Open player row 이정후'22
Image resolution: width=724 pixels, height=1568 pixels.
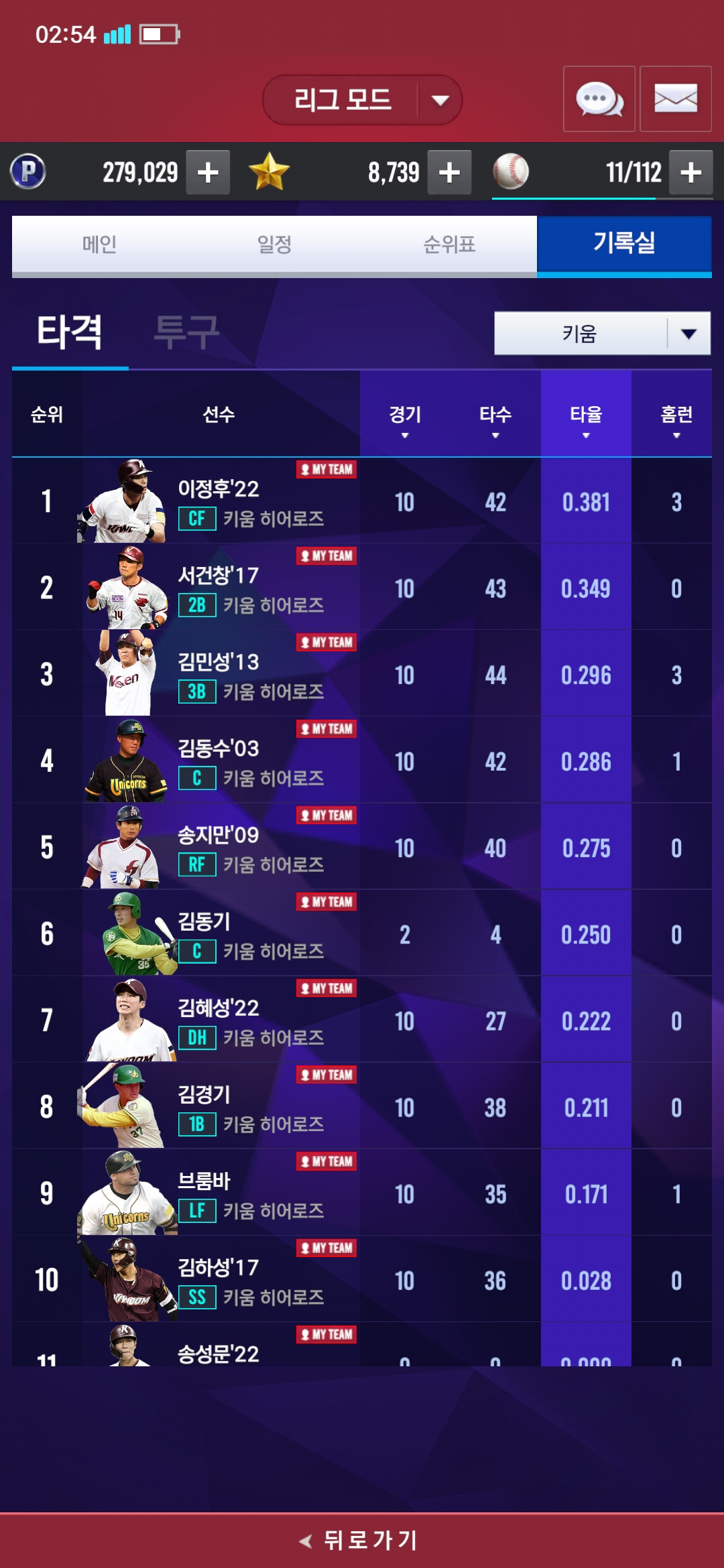(219, 501)
